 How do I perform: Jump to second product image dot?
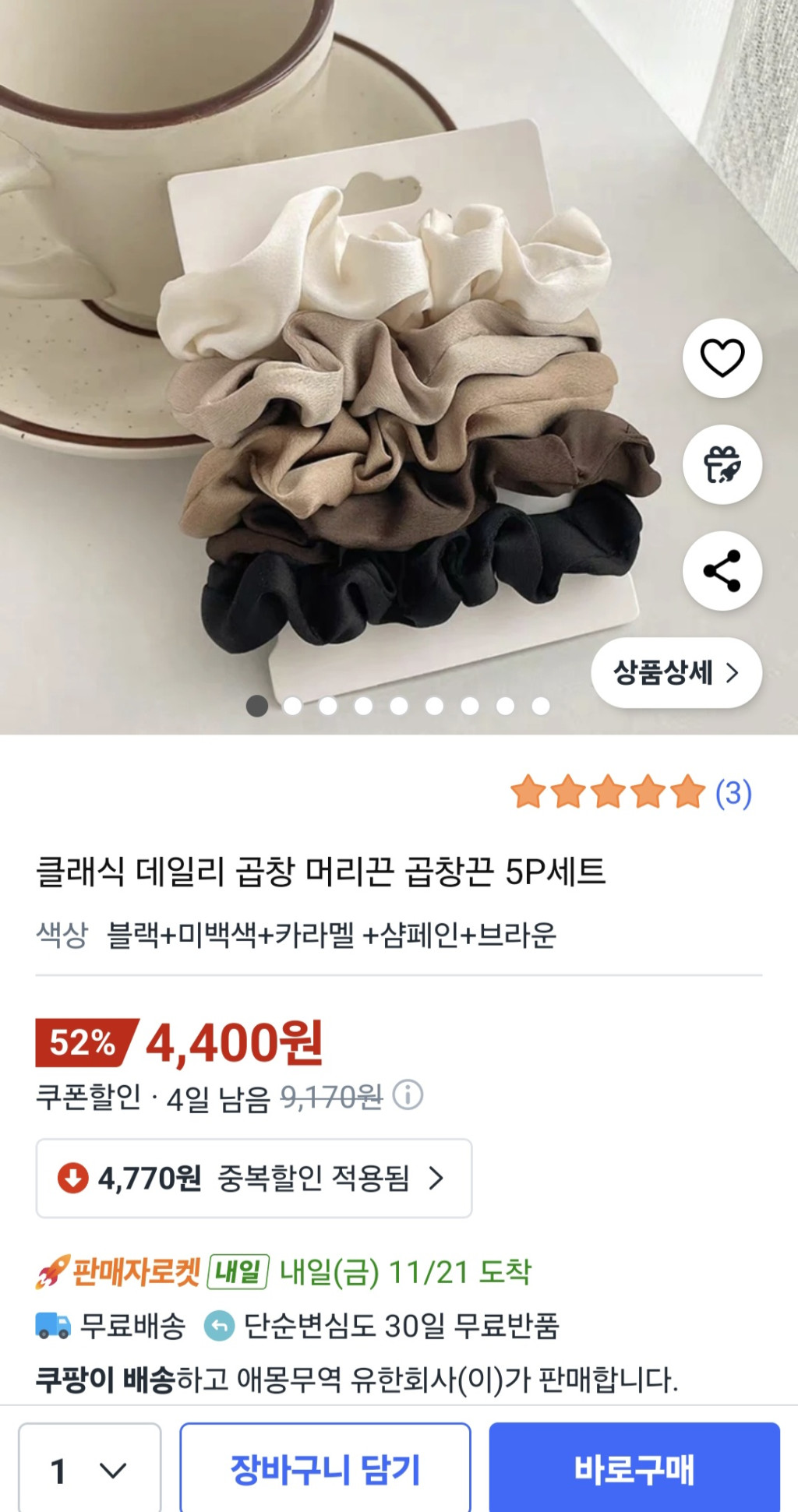tap(293, 707)
